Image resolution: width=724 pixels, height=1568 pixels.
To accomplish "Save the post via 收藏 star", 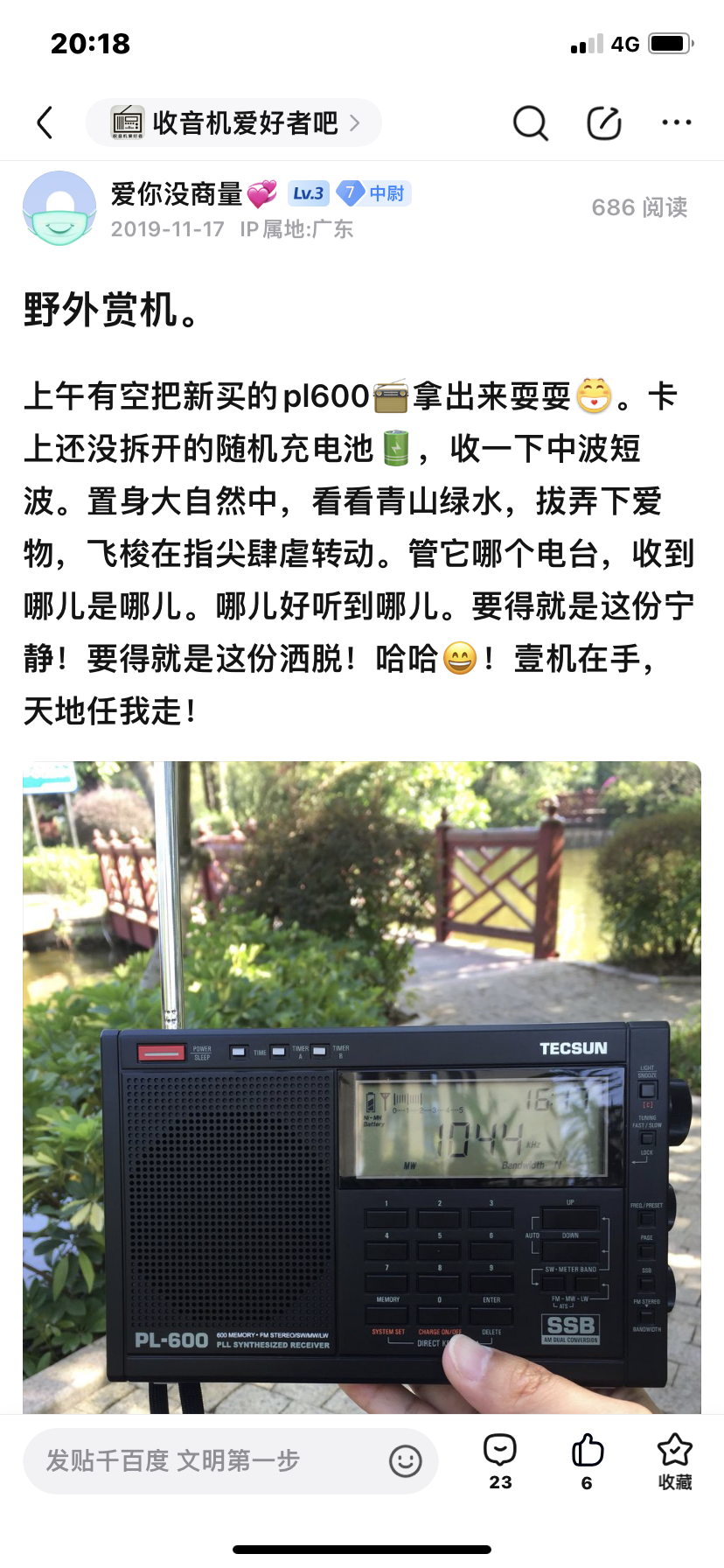I will 674,1459.
